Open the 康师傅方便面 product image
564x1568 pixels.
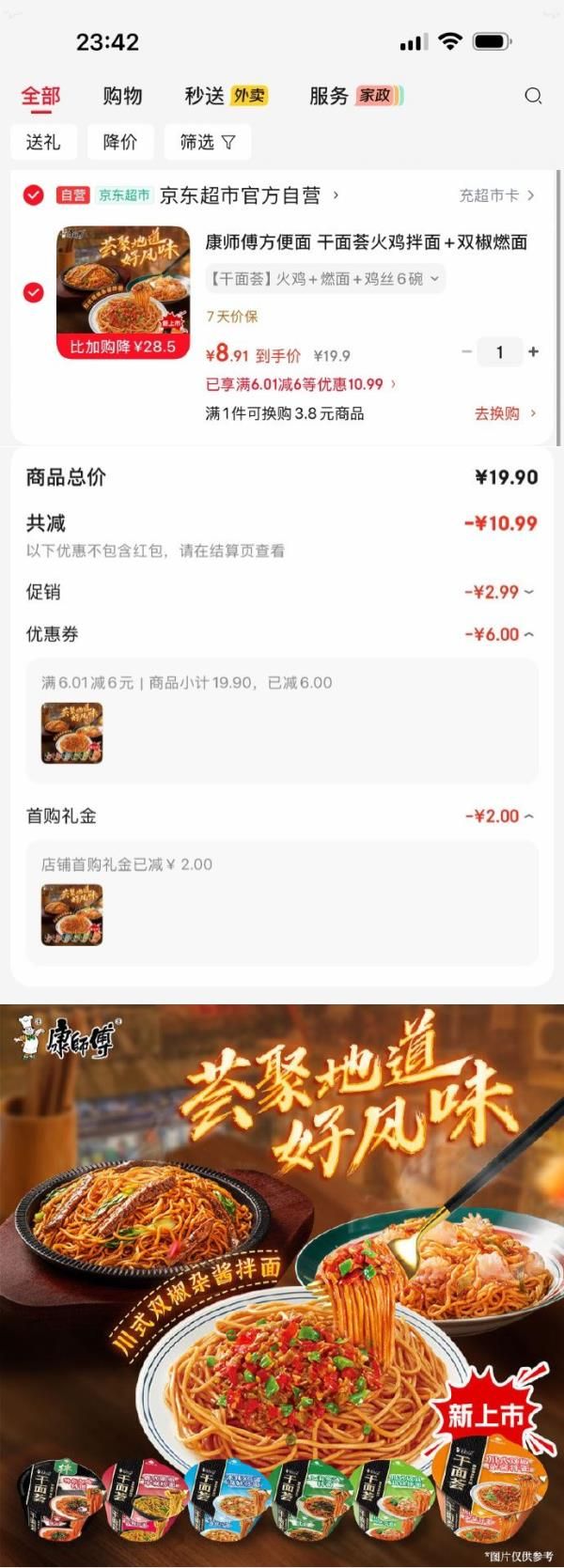click(x=123, y=292)
